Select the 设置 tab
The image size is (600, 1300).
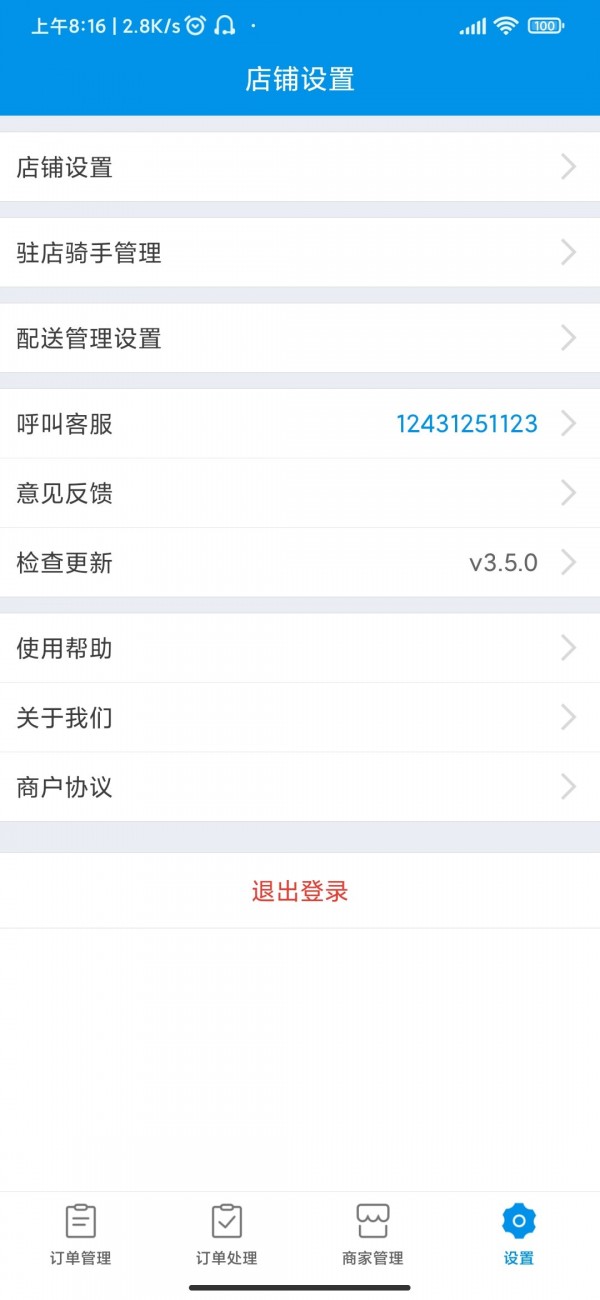click(x=519, y=1235)
